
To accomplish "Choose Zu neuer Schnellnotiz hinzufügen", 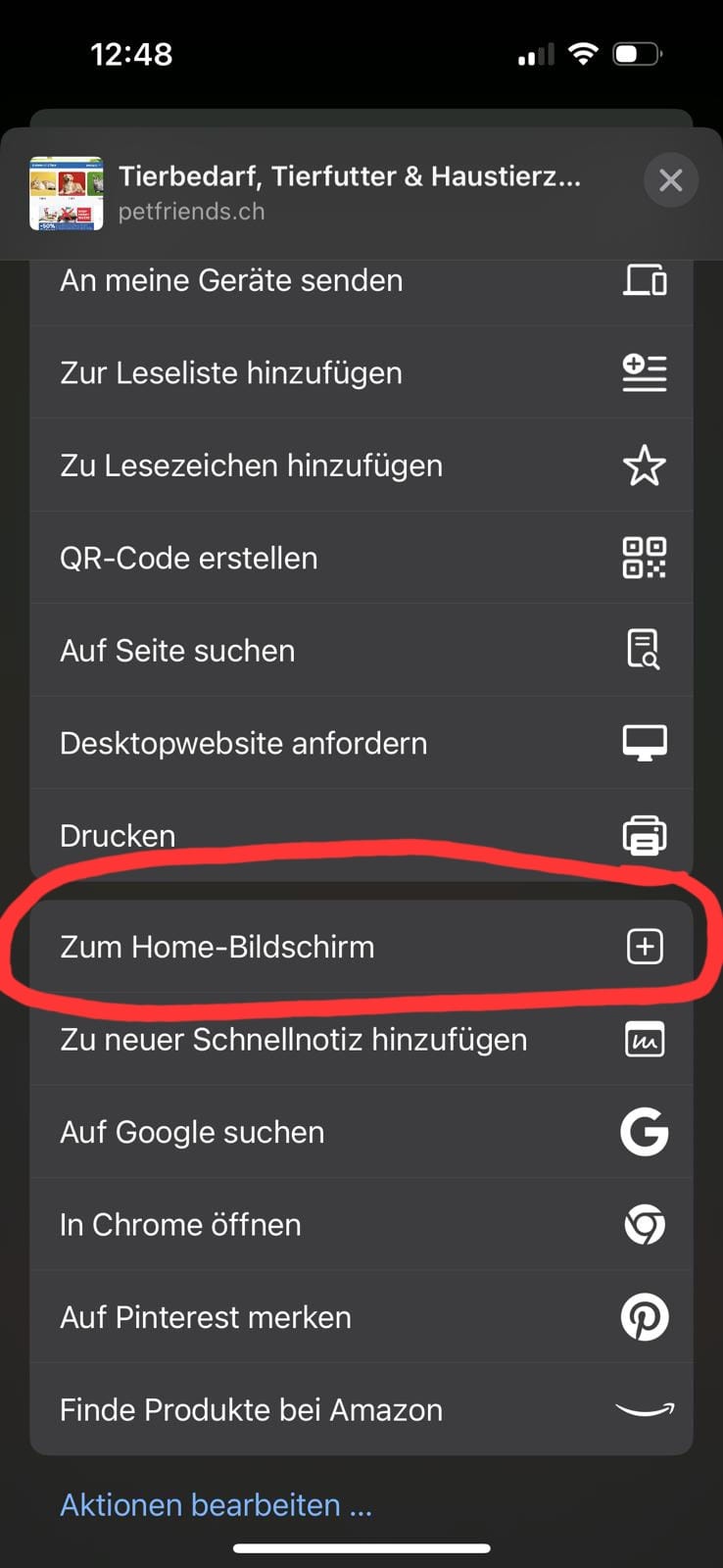I will [361, 1039].
